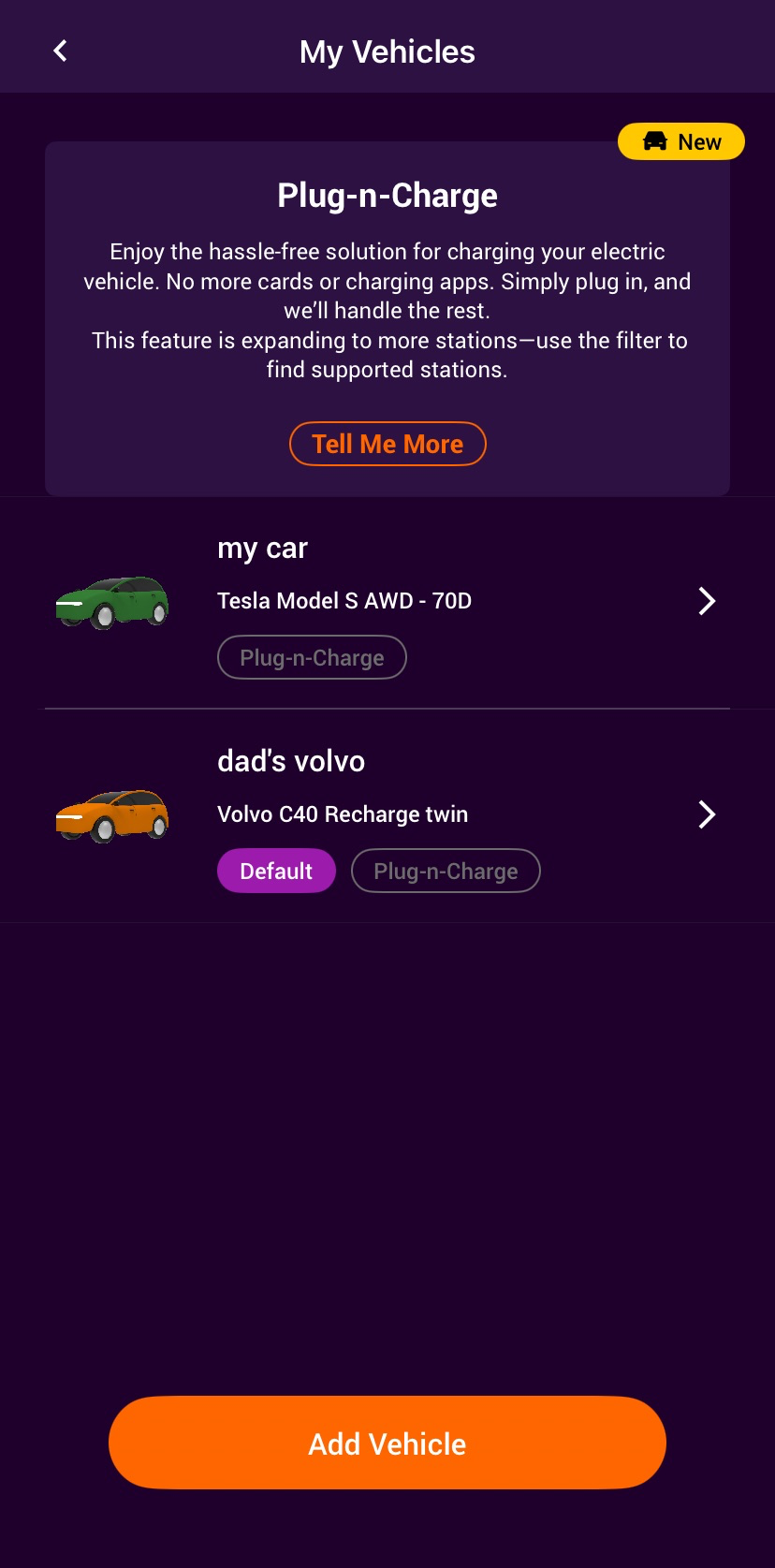The image size is (775, 1568).
Task: Go back from My Vehicles
Action: tap(61, 51)
